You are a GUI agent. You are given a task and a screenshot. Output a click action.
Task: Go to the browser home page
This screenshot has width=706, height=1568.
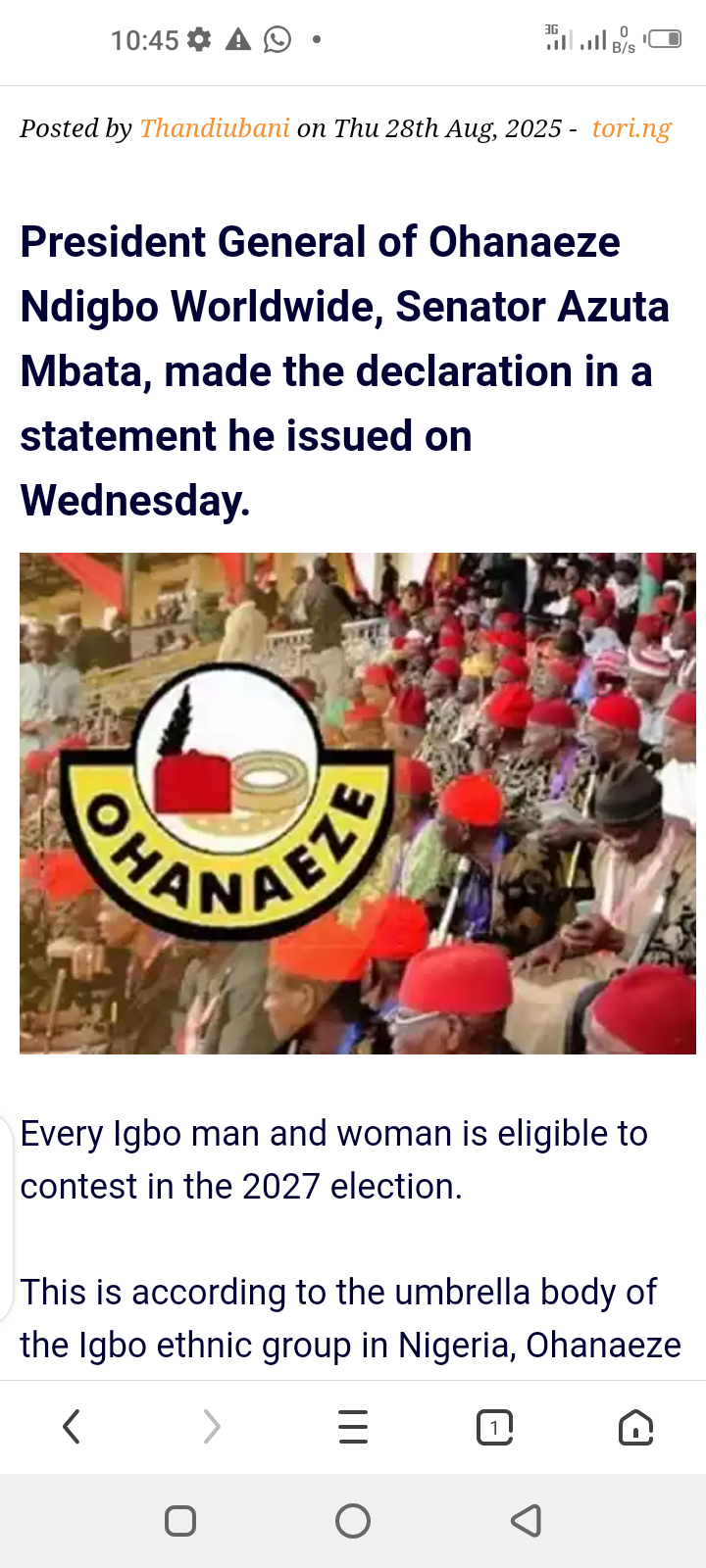635,1427
